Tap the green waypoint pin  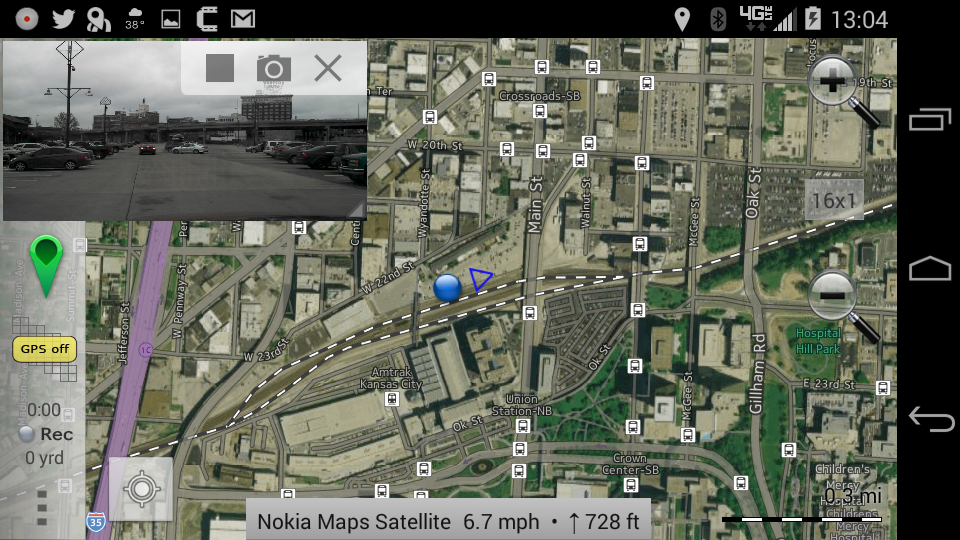pyautogui.click(x=46, y=264)
